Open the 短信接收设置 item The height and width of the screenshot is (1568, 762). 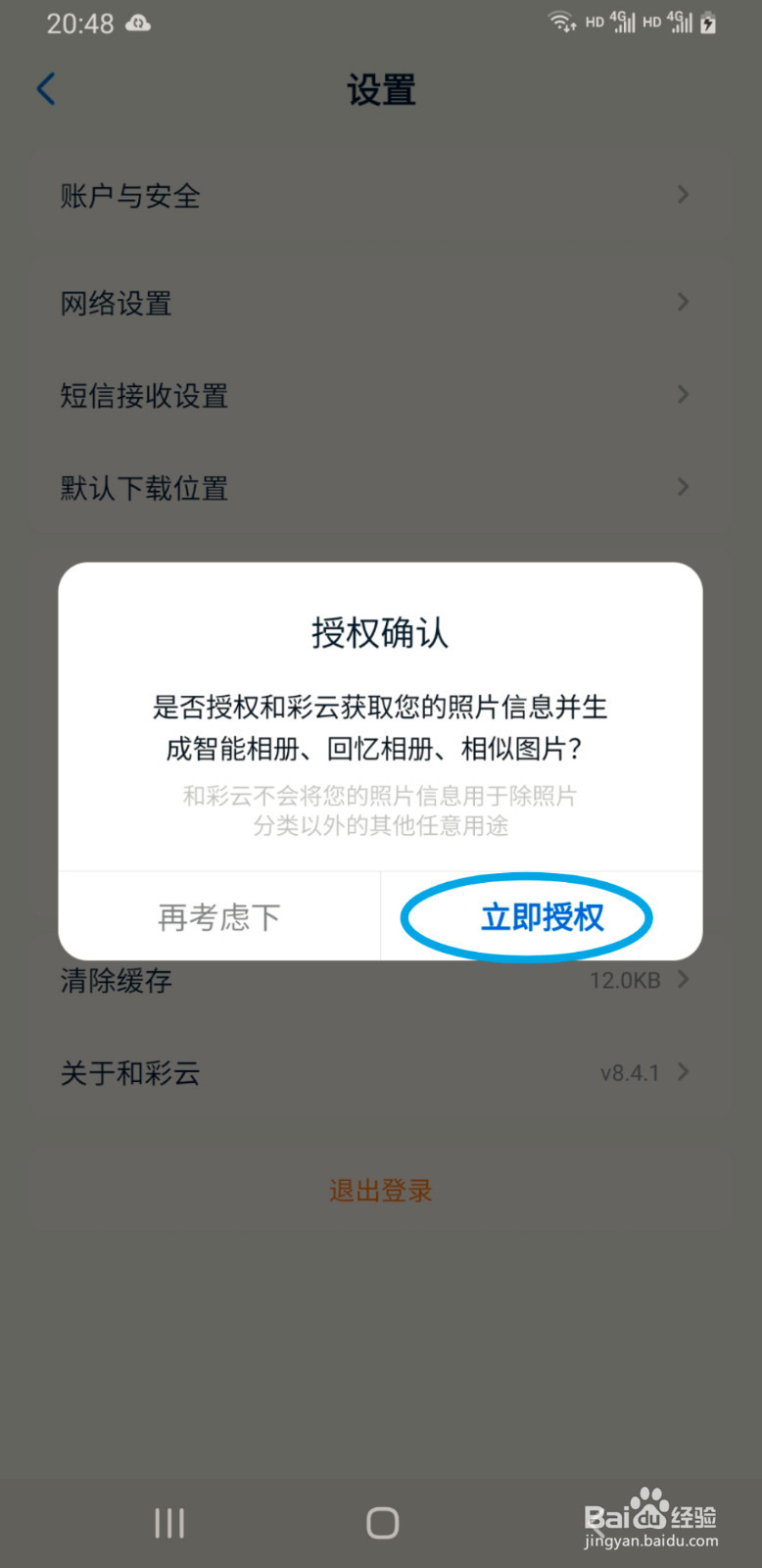(381, 395)
